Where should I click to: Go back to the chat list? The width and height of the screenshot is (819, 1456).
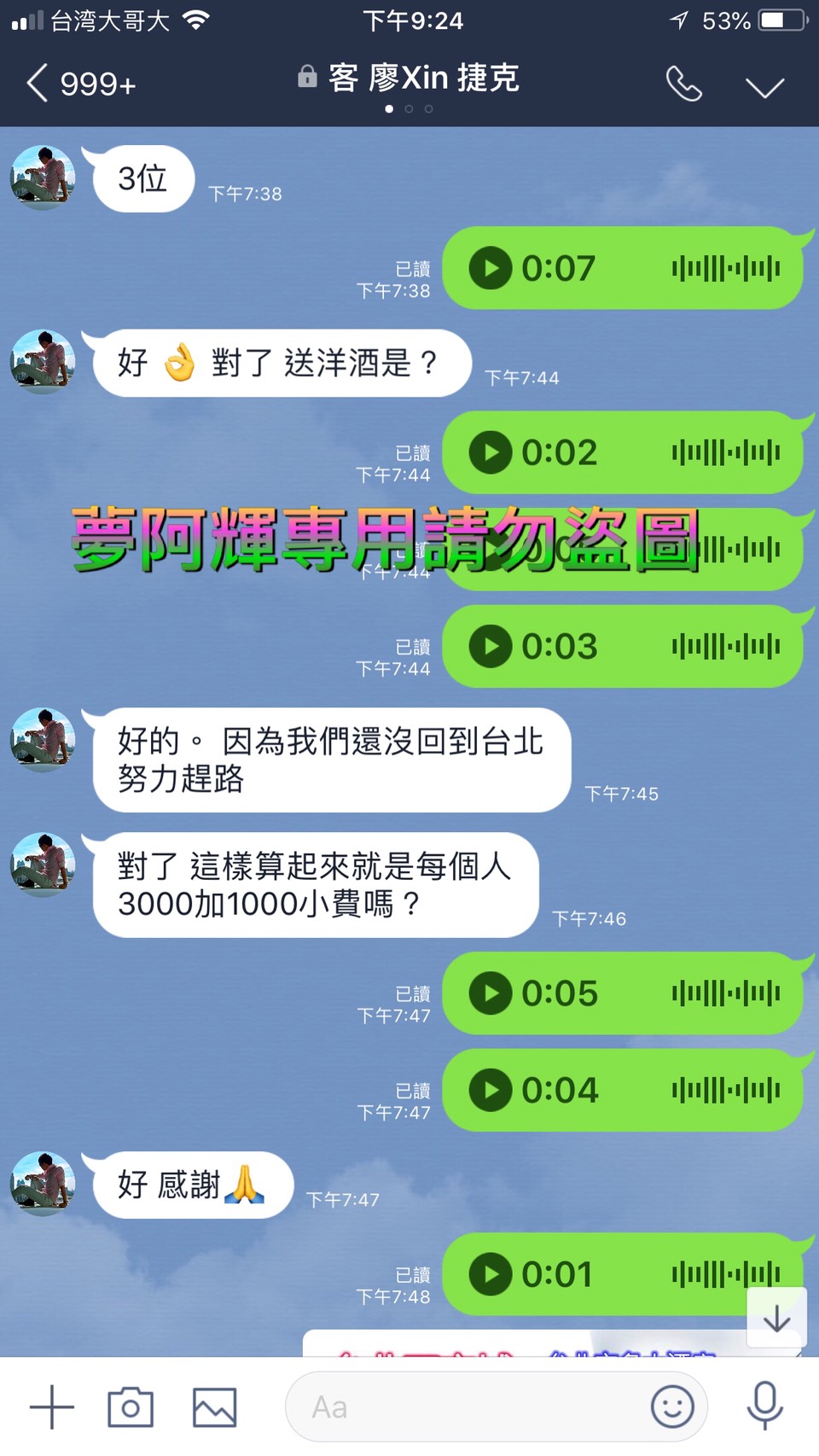pyautogui.click(x=38, y=84)
